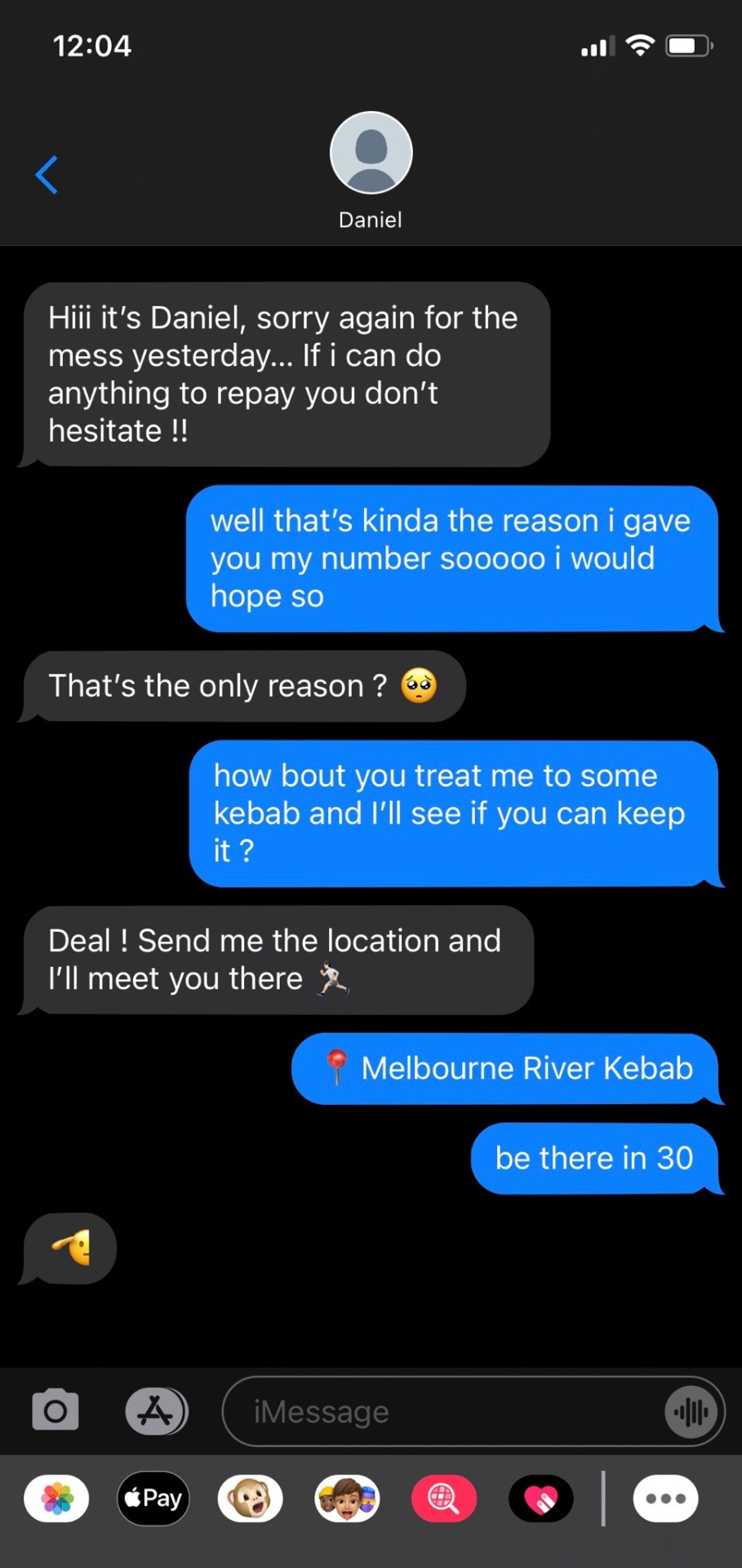The image size is (742, 1568).
Task: Open the Photos app in the drawer
Action: (57, 1499)
